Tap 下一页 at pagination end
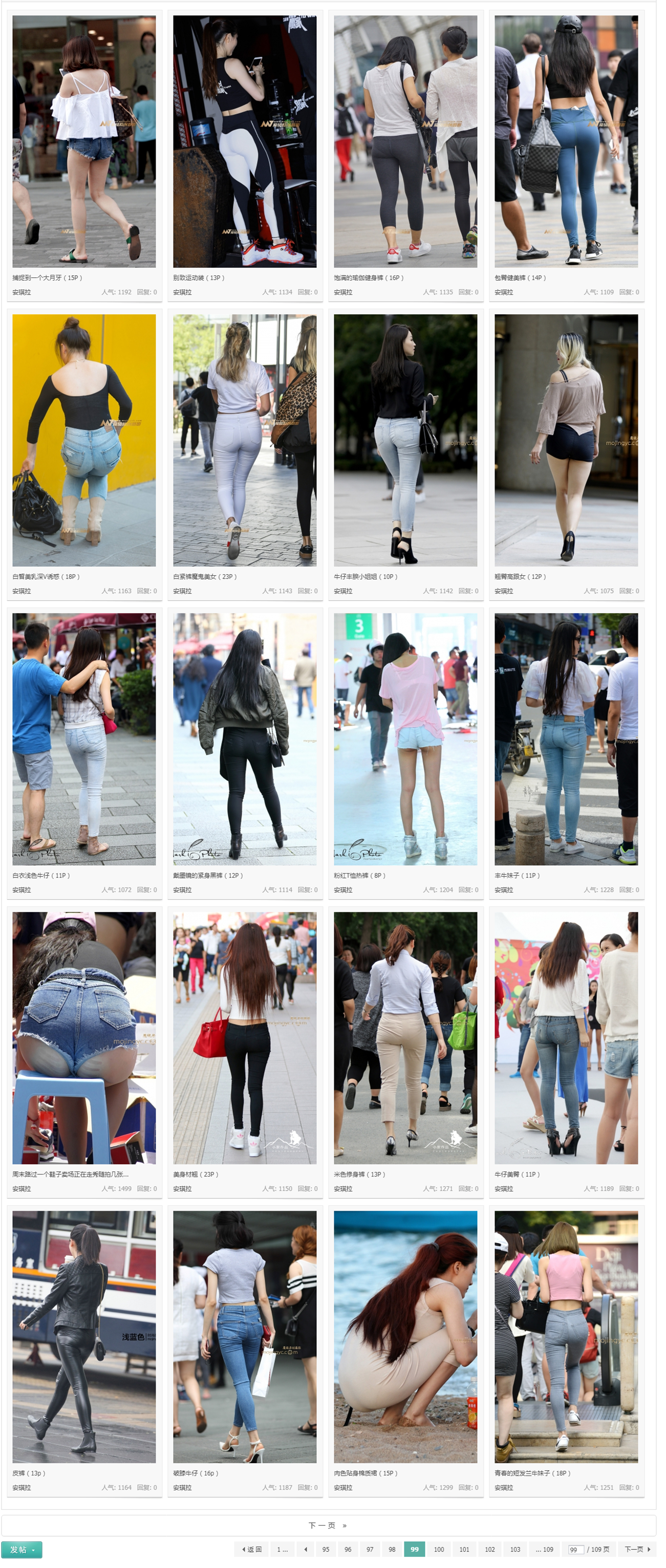 point(637,1549)
